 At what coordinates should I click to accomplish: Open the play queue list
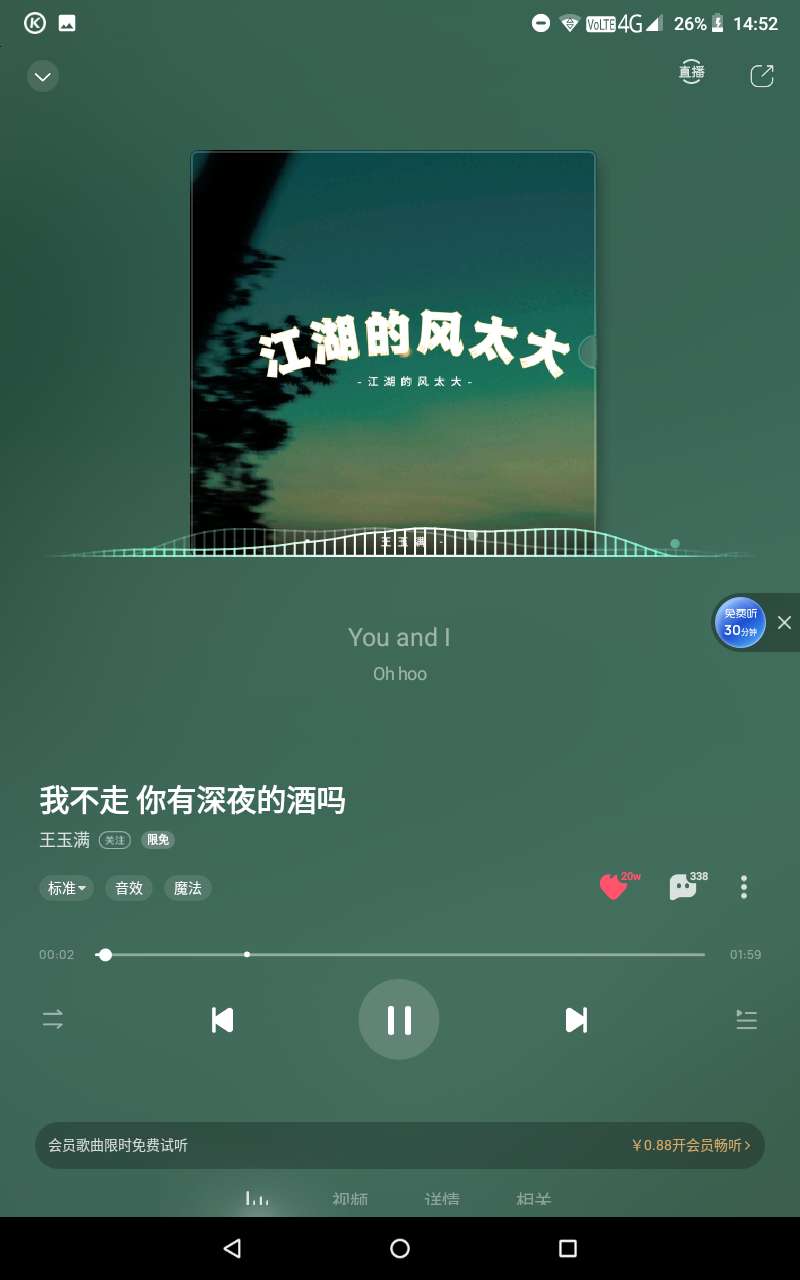coord(747,1020)
